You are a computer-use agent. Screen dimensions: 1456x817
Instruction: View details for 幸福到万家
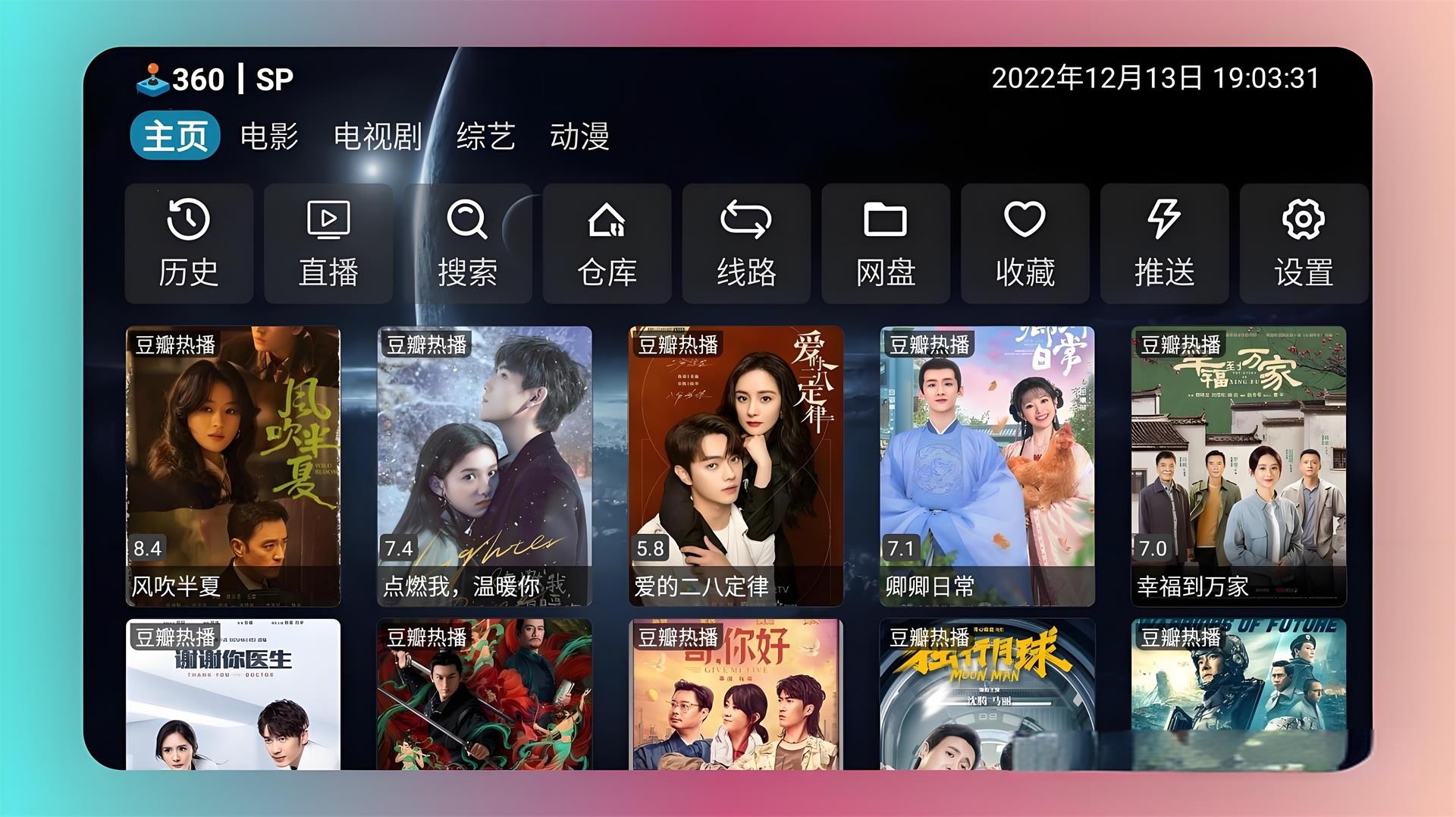[1238, 466]
